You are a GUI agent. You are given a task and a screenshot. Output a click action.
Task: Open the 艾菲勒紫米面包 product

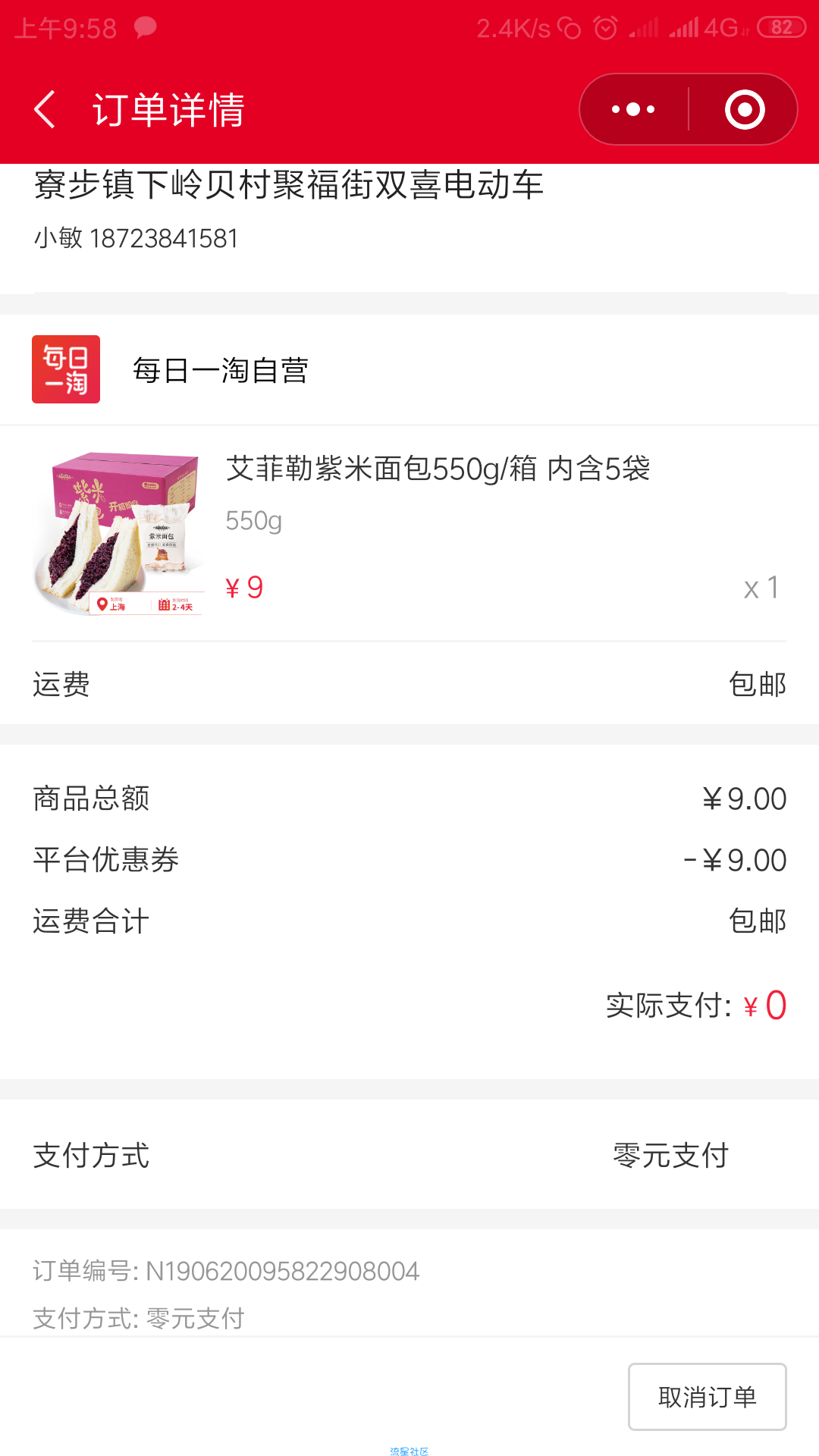point(438,469)
